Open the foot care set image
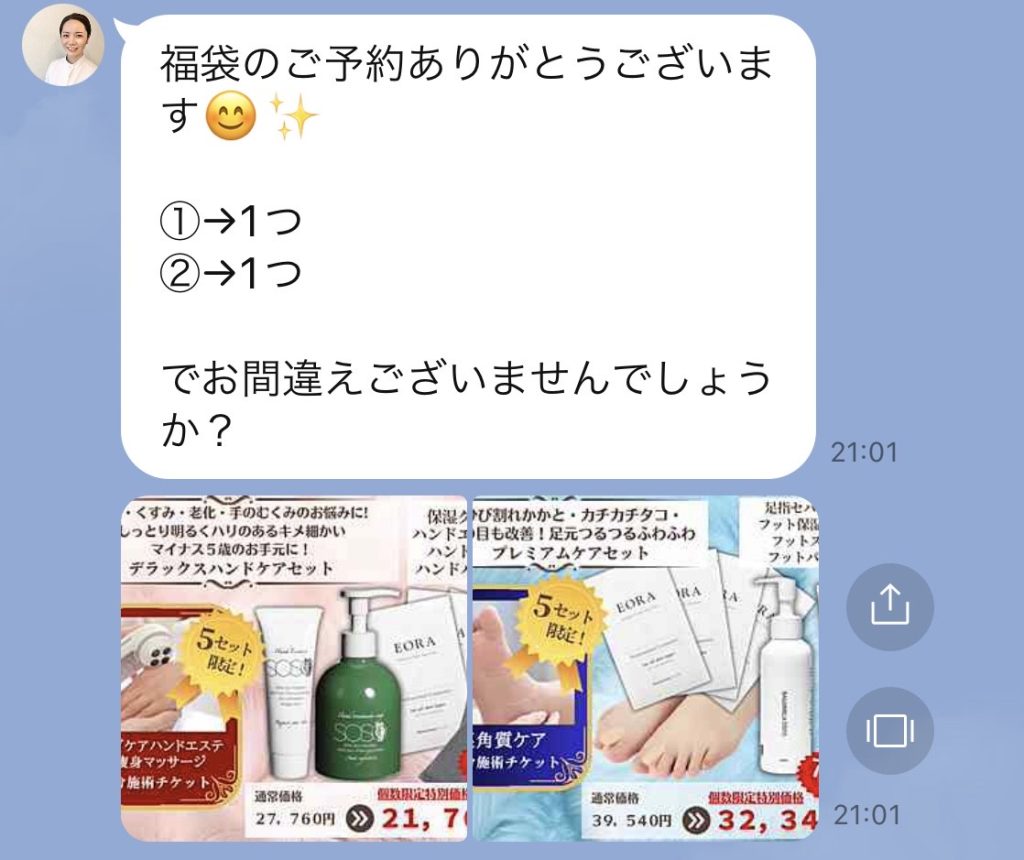 [x=644, y=667]
